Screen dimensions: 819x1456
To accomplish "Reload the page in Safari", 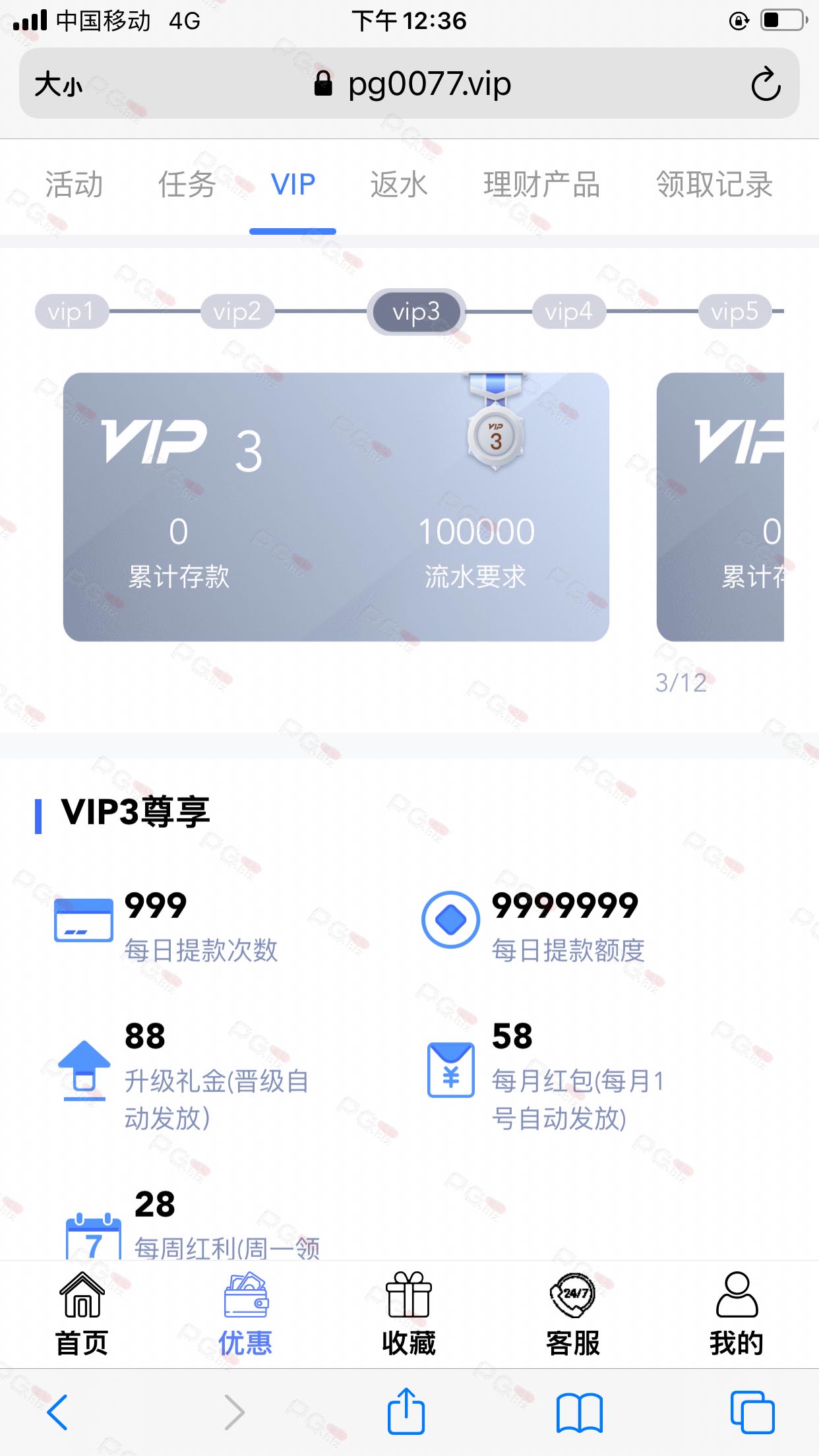I will pos(766,84).
